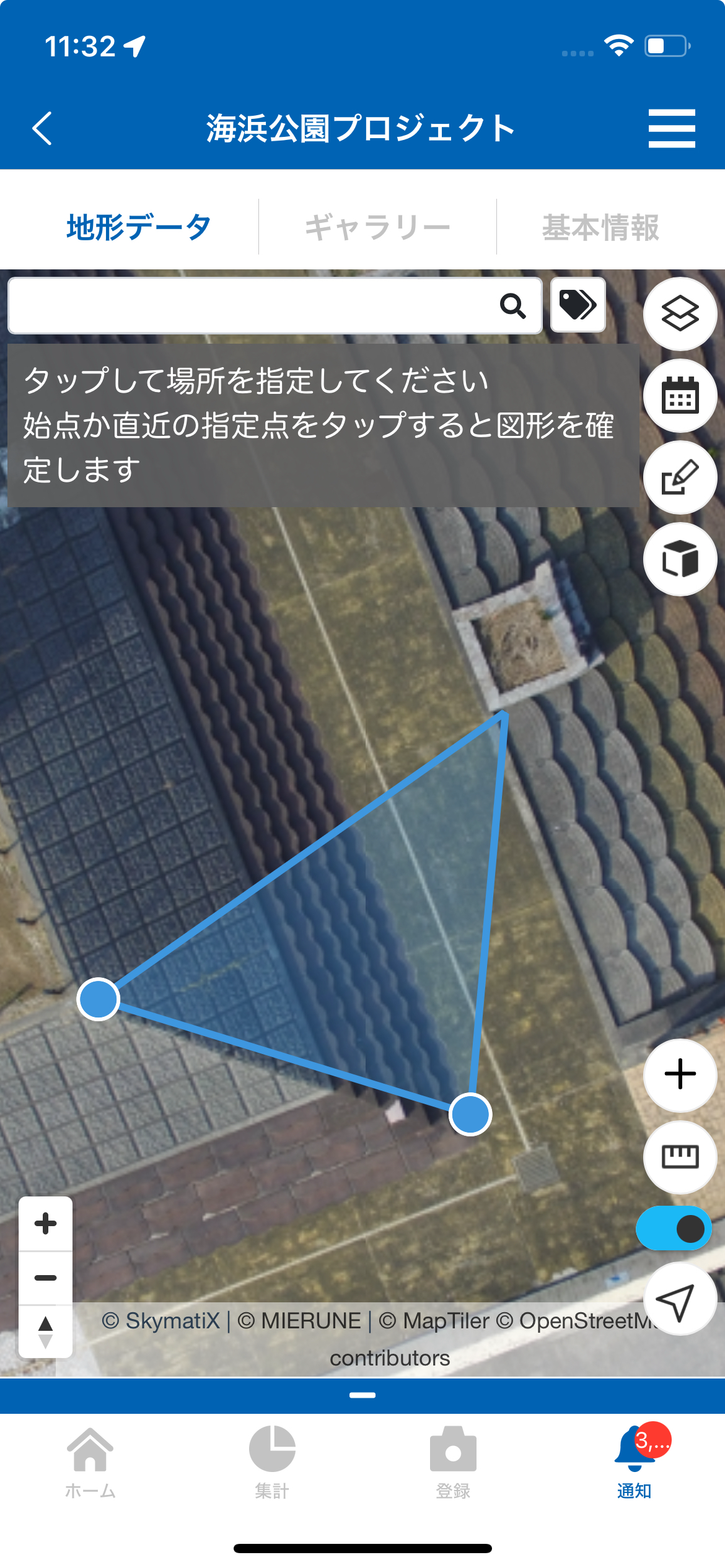The image size is (725, 1568).
Task: Open the tags filter button
Action: [578, 305]
